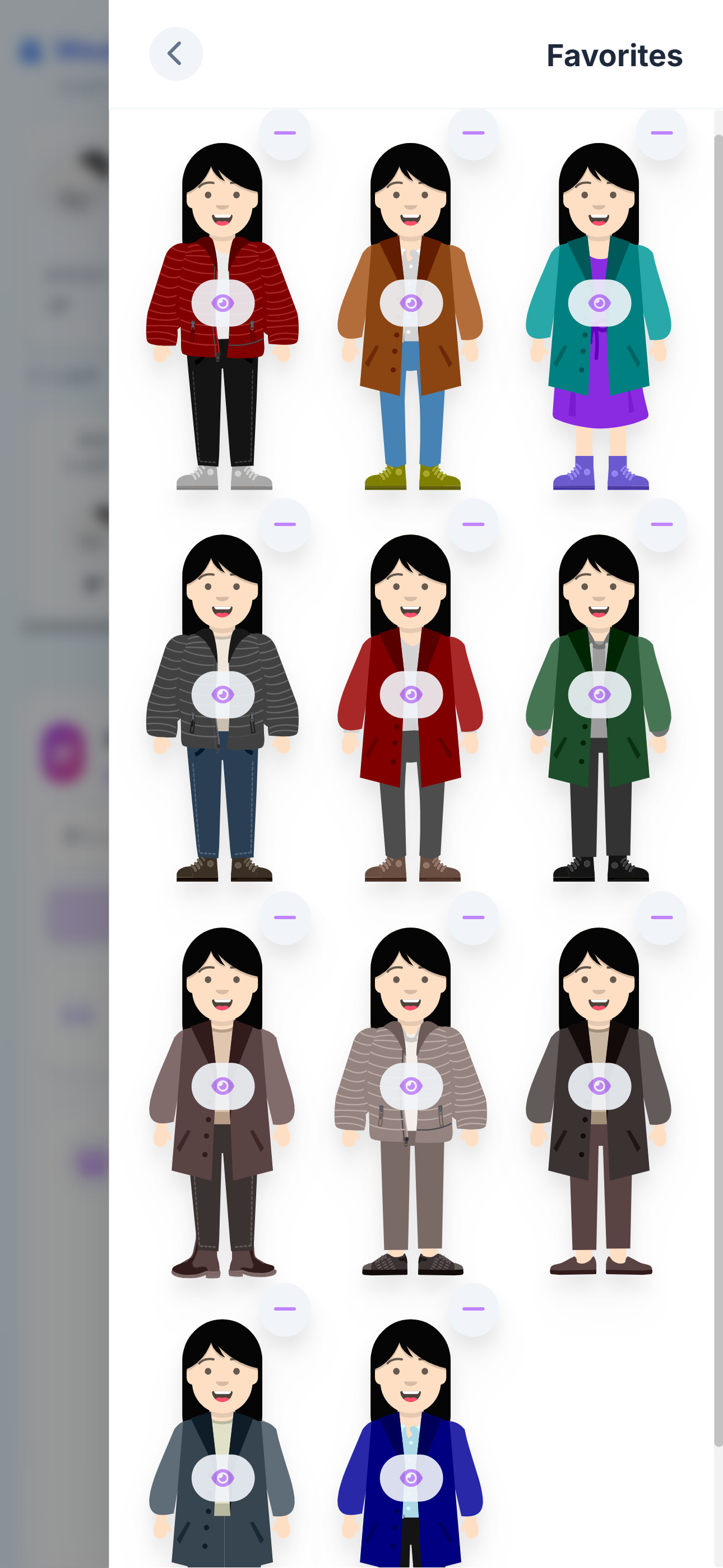Screen dimensions: 723x1568
Task: Remove the taupe puffer jacket outfit
Action: tap(473, 917)
